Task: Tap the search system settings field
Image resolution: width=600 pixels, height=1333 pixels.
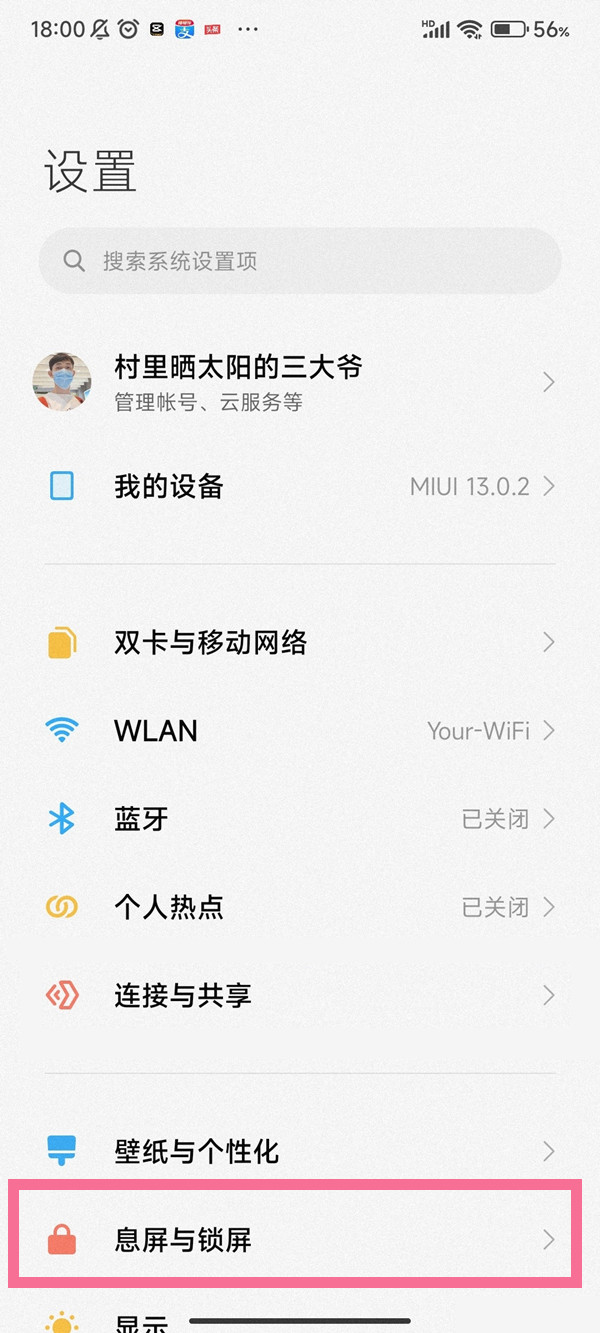Action: 300,261
